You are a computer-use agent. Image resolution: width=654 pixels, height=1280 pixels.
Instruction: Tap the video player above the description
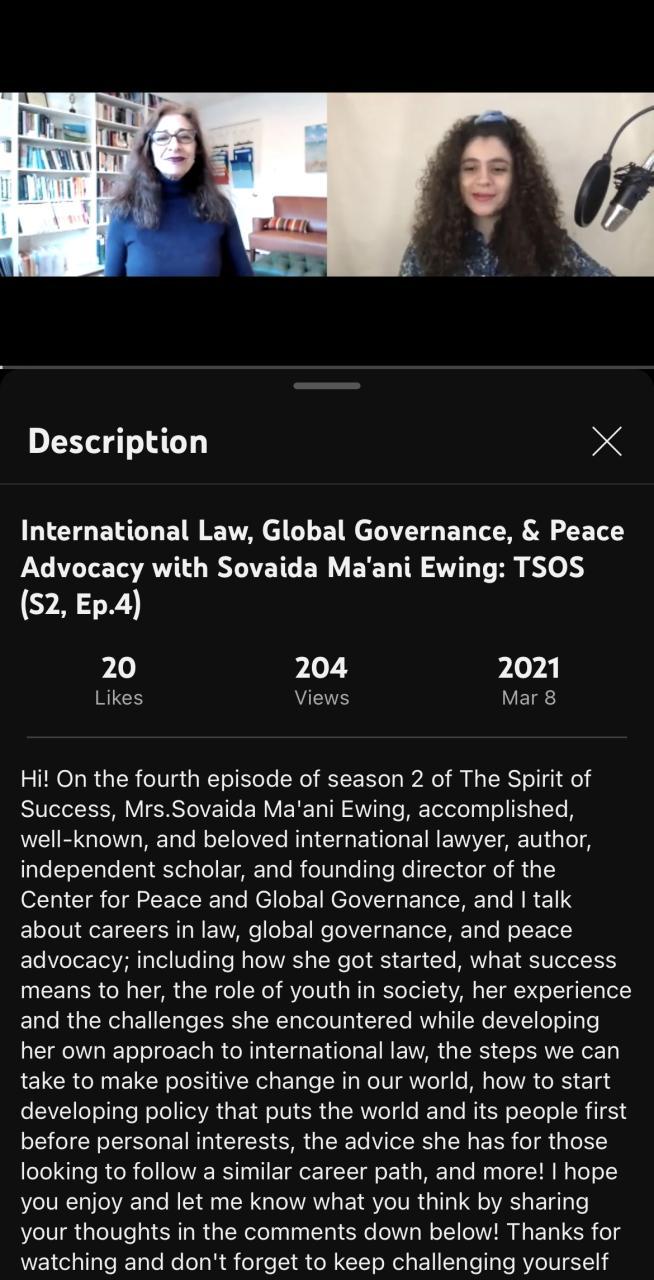click(327, 185)
